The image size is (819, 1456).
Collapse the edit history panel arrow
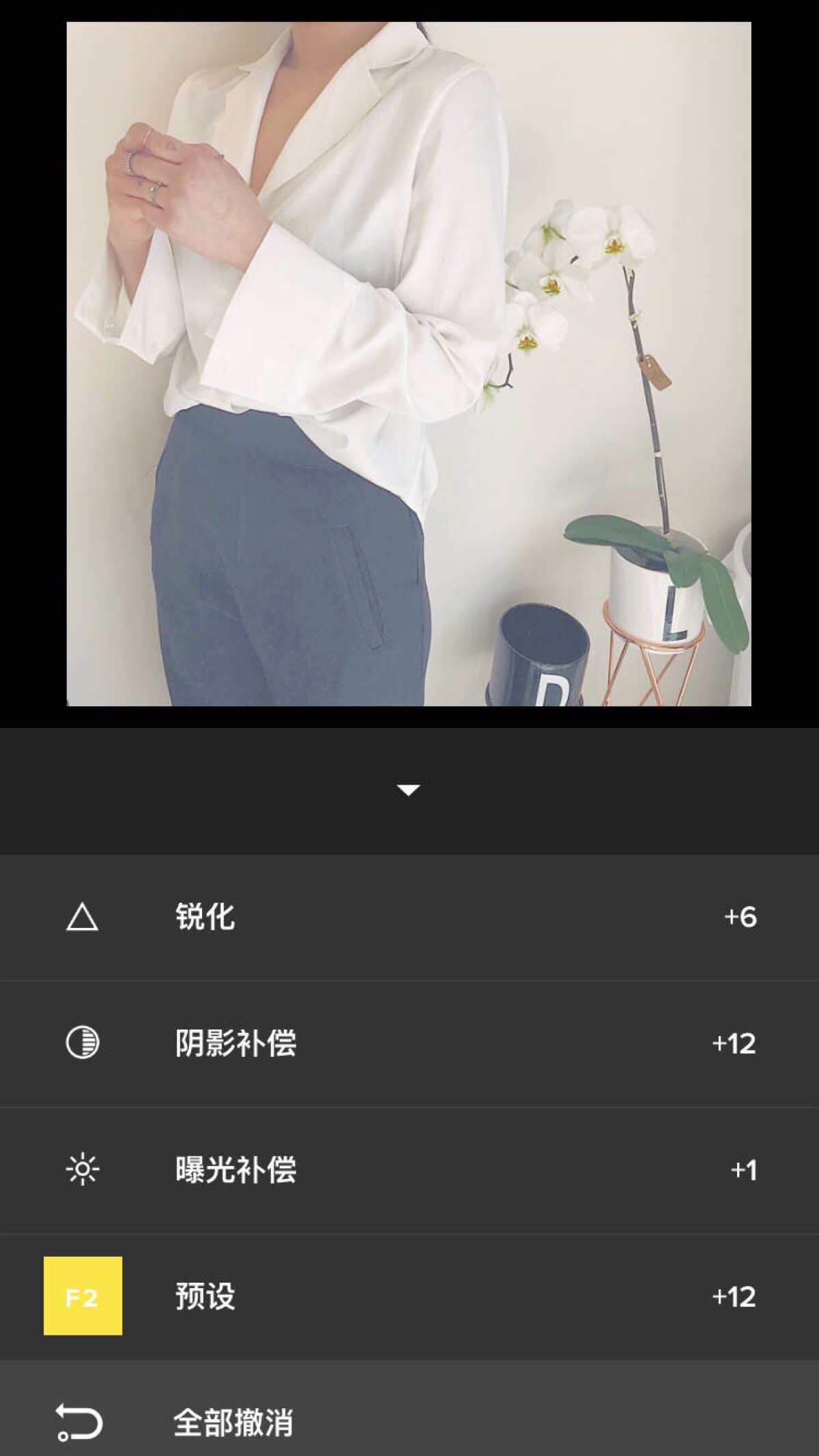[x=408, y=790]
